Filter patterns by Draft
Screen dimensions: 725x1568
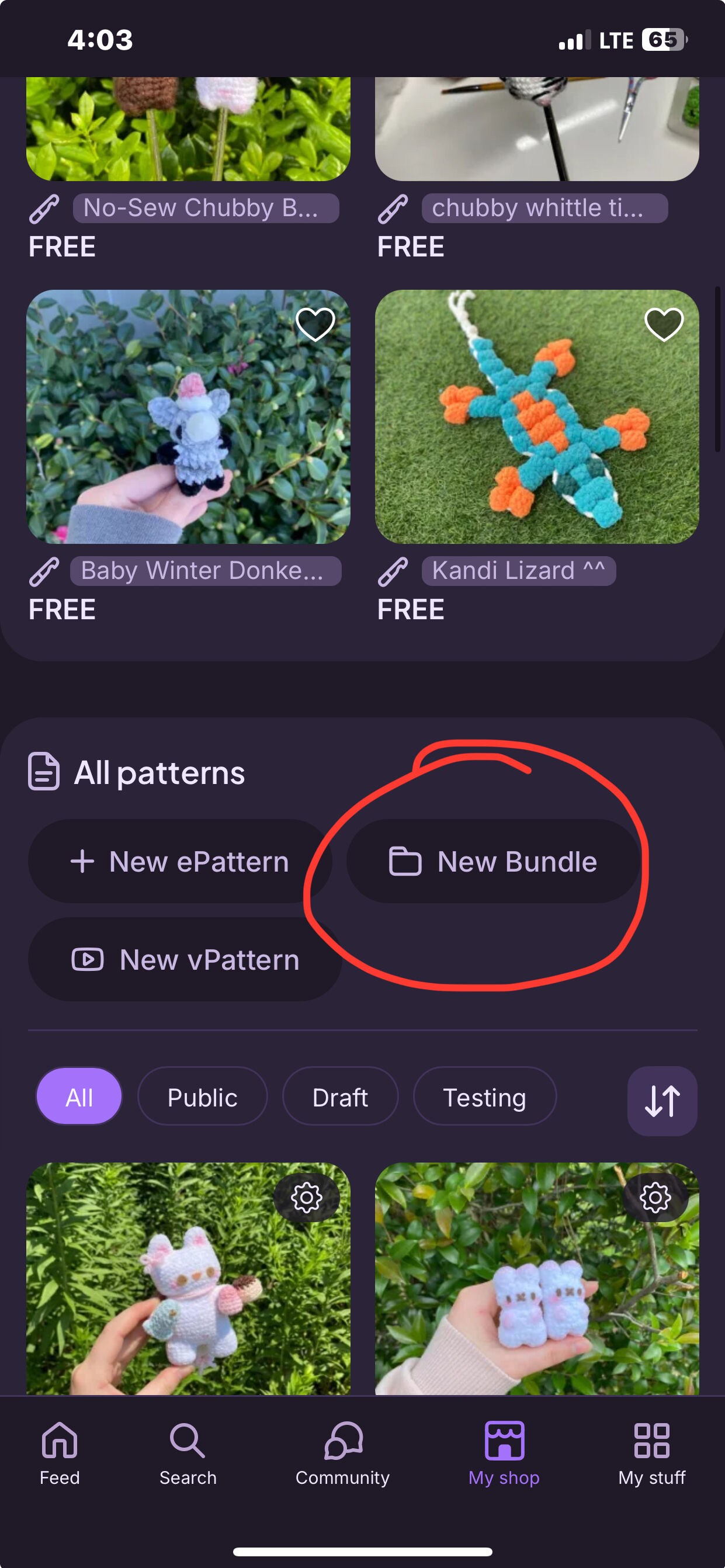point(339,1098)
